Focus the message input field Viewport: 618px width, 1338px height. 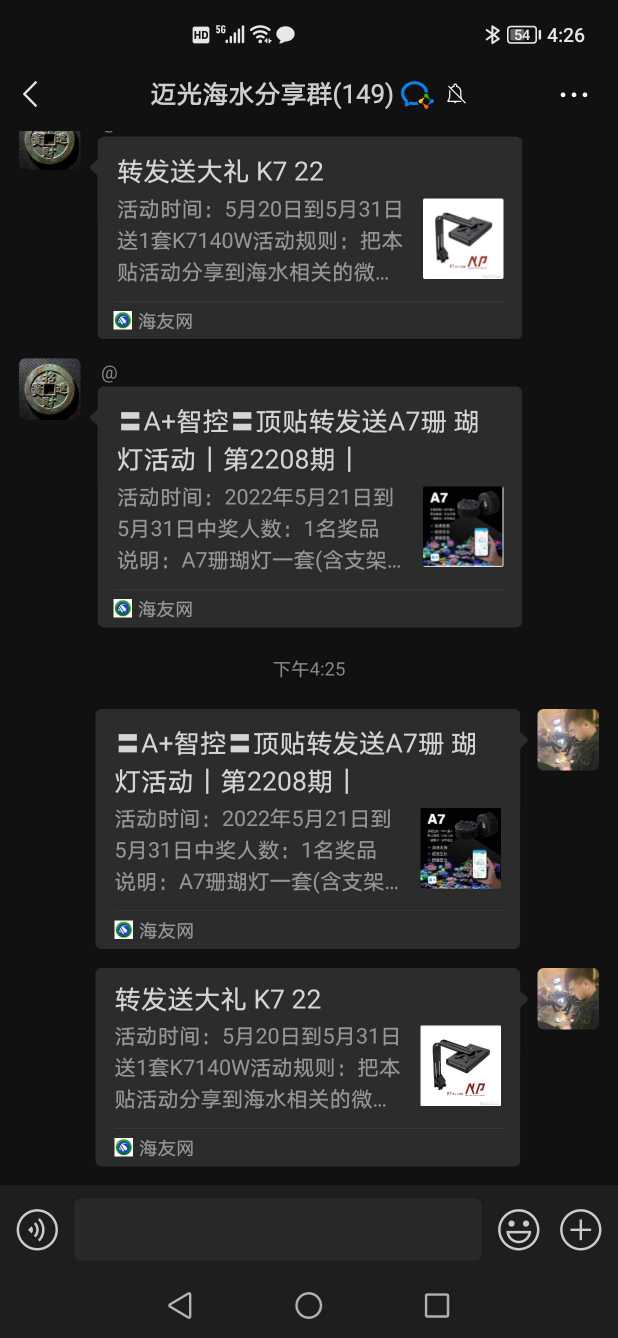pos(277,1229)
